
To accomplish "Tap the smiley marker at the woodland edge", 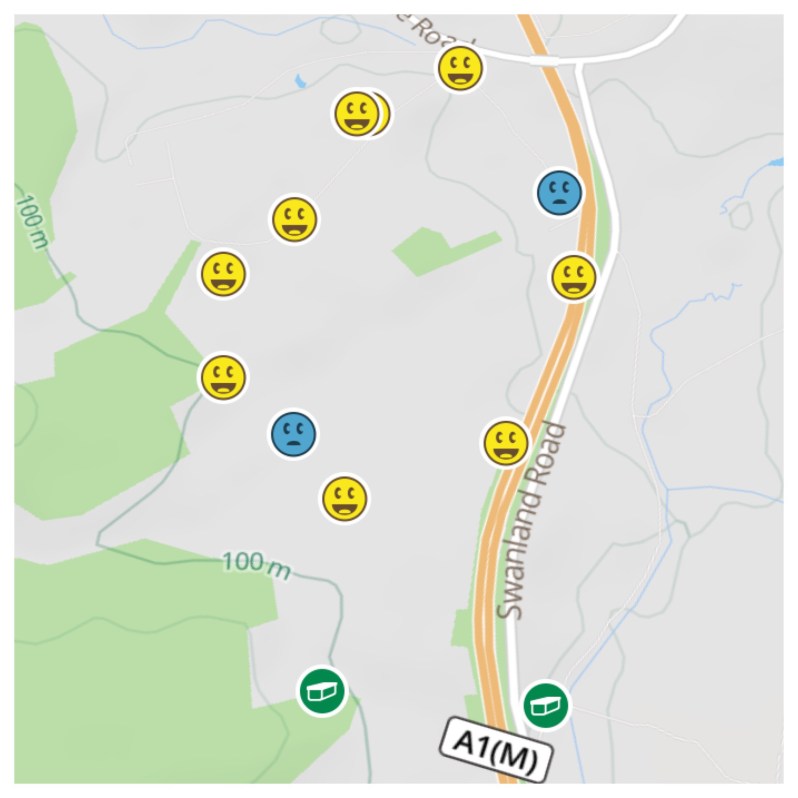I will 224,377.
